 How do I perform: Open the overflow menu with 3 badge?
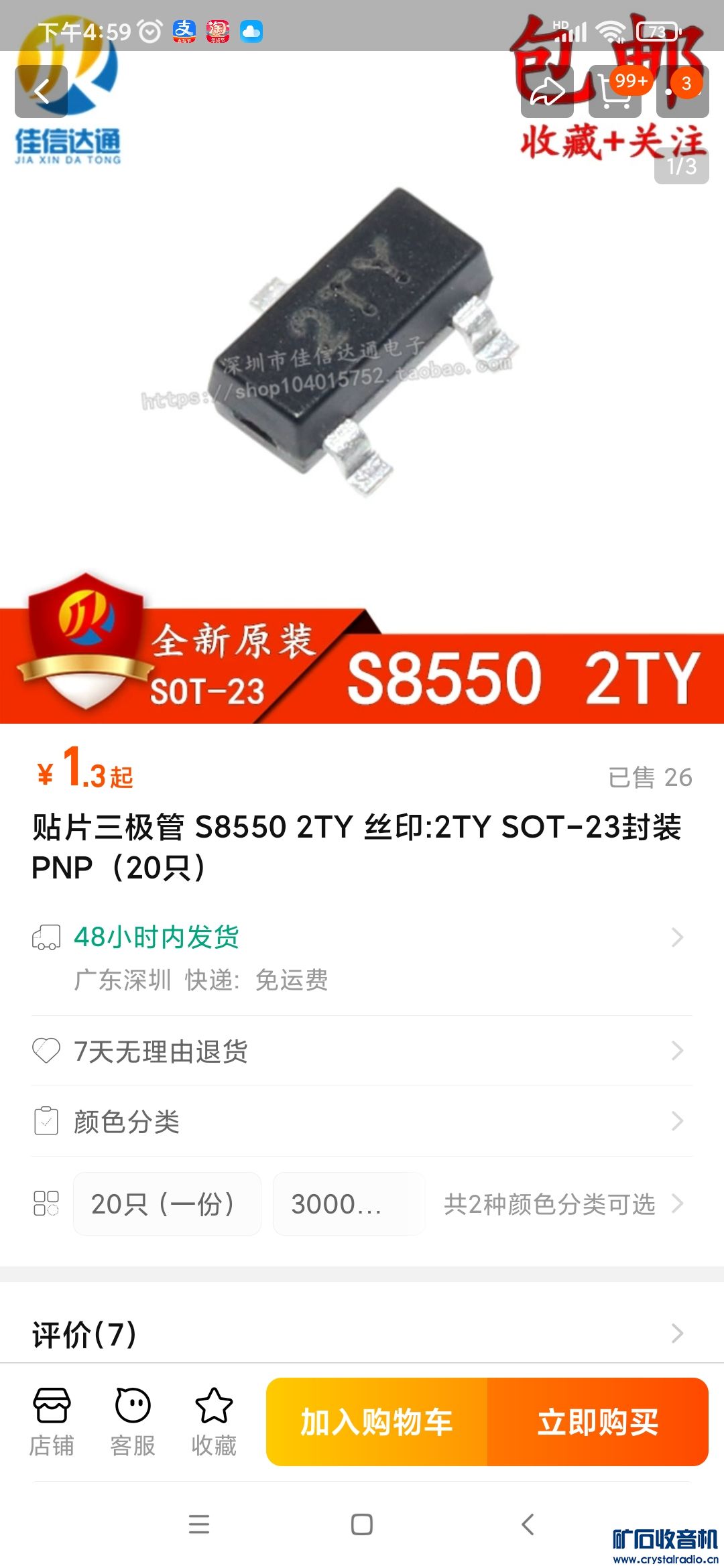tap(682, 91)
